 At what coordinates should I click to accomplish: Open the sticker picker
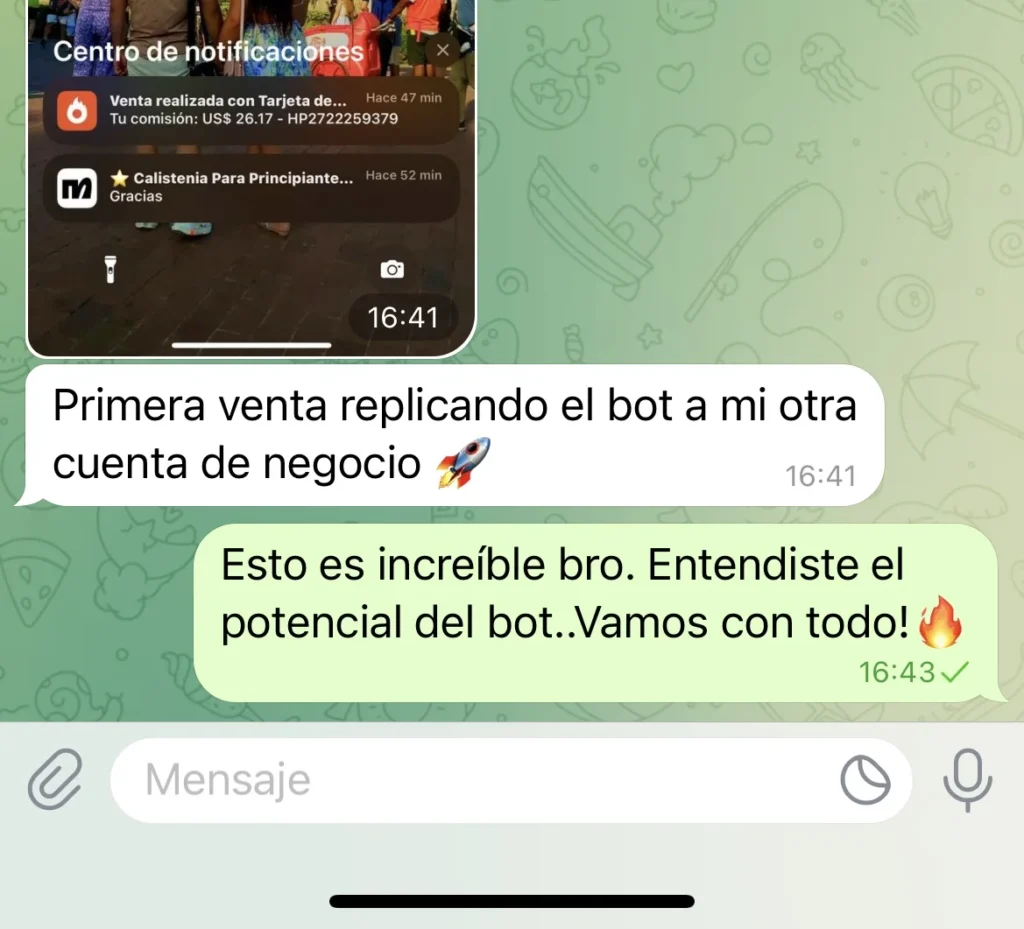coord(865,780)
